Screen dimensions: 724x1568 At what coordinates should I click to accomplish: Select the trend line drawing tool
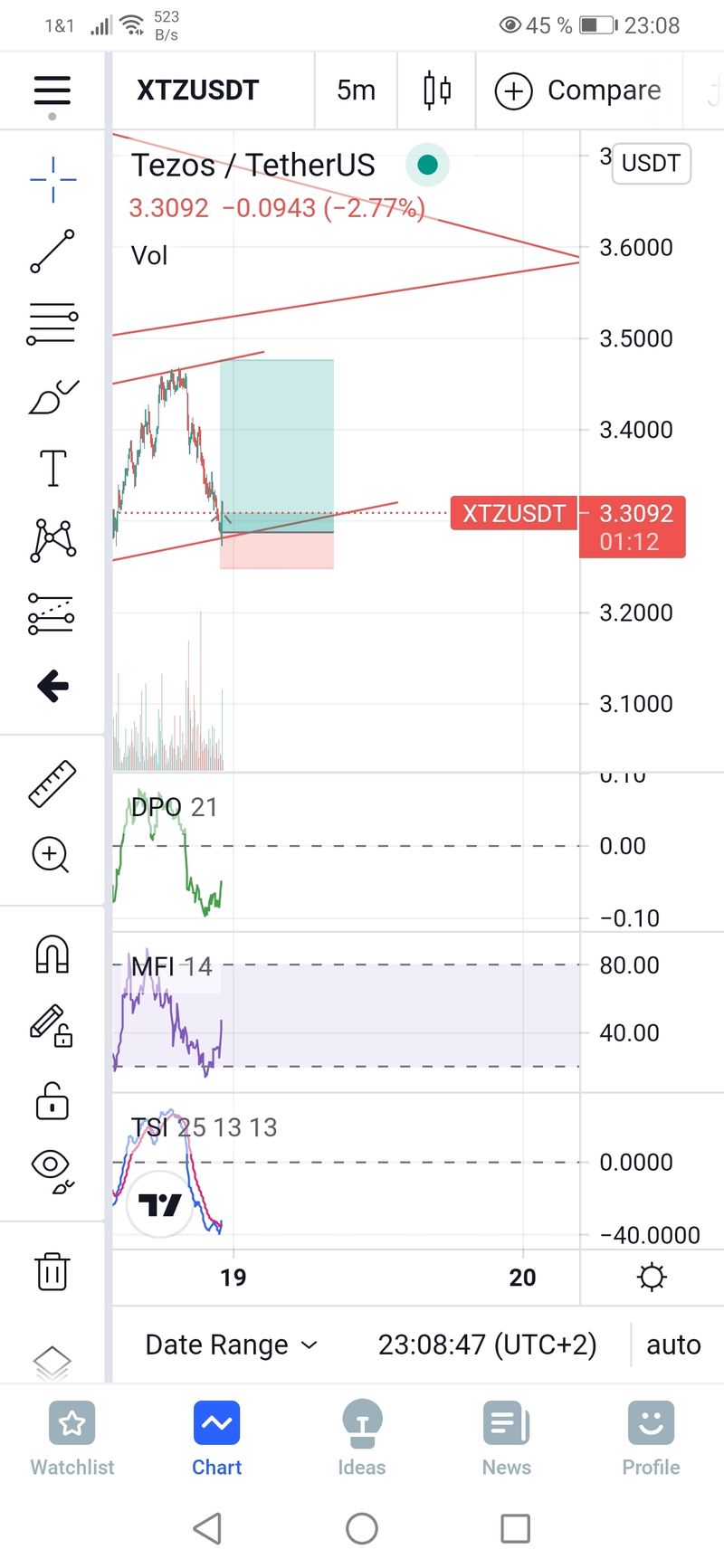point(52,252)
